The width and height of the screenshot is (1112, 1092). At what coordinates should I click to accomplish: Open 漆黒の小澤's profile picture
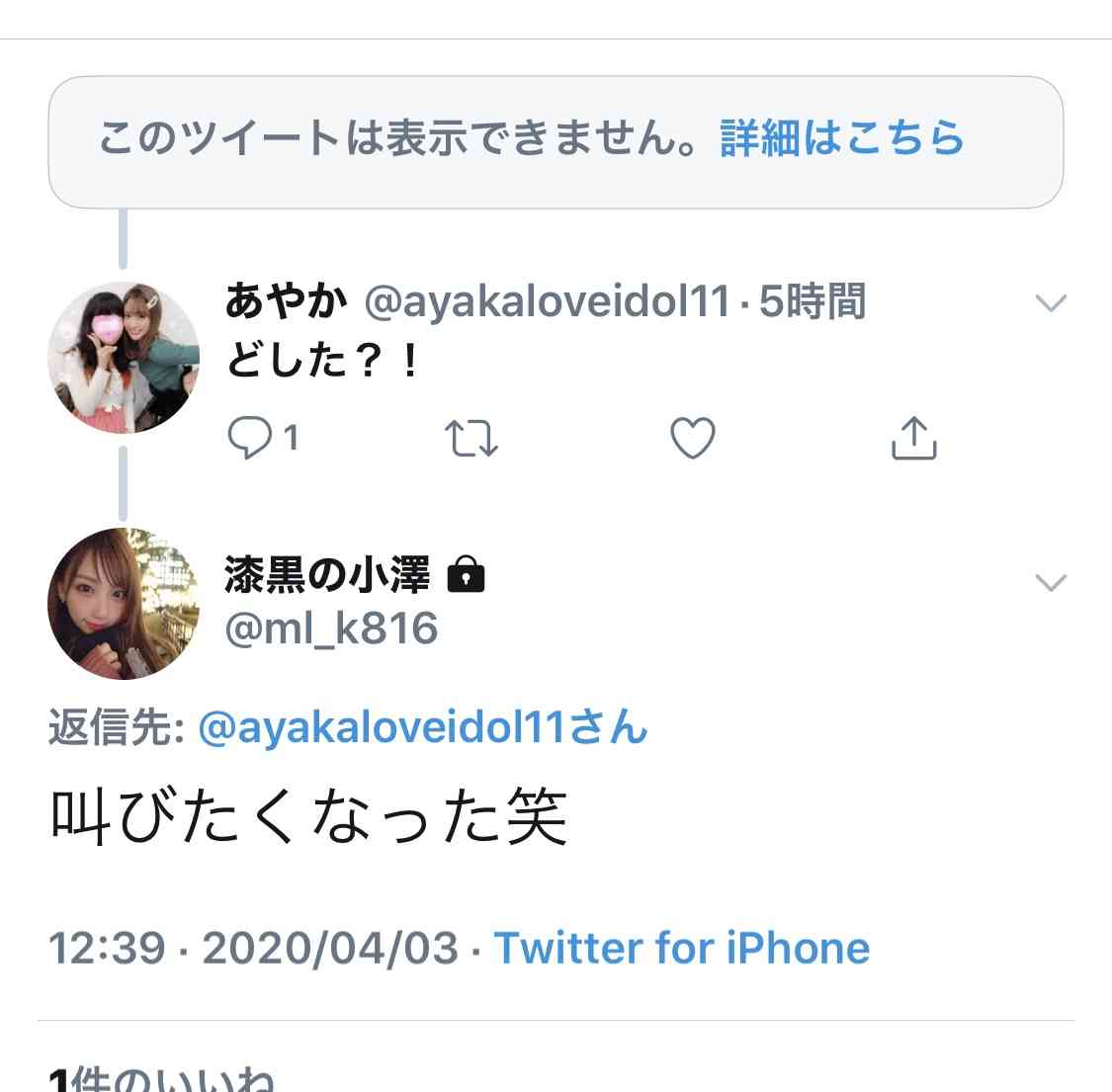(123, 604)
